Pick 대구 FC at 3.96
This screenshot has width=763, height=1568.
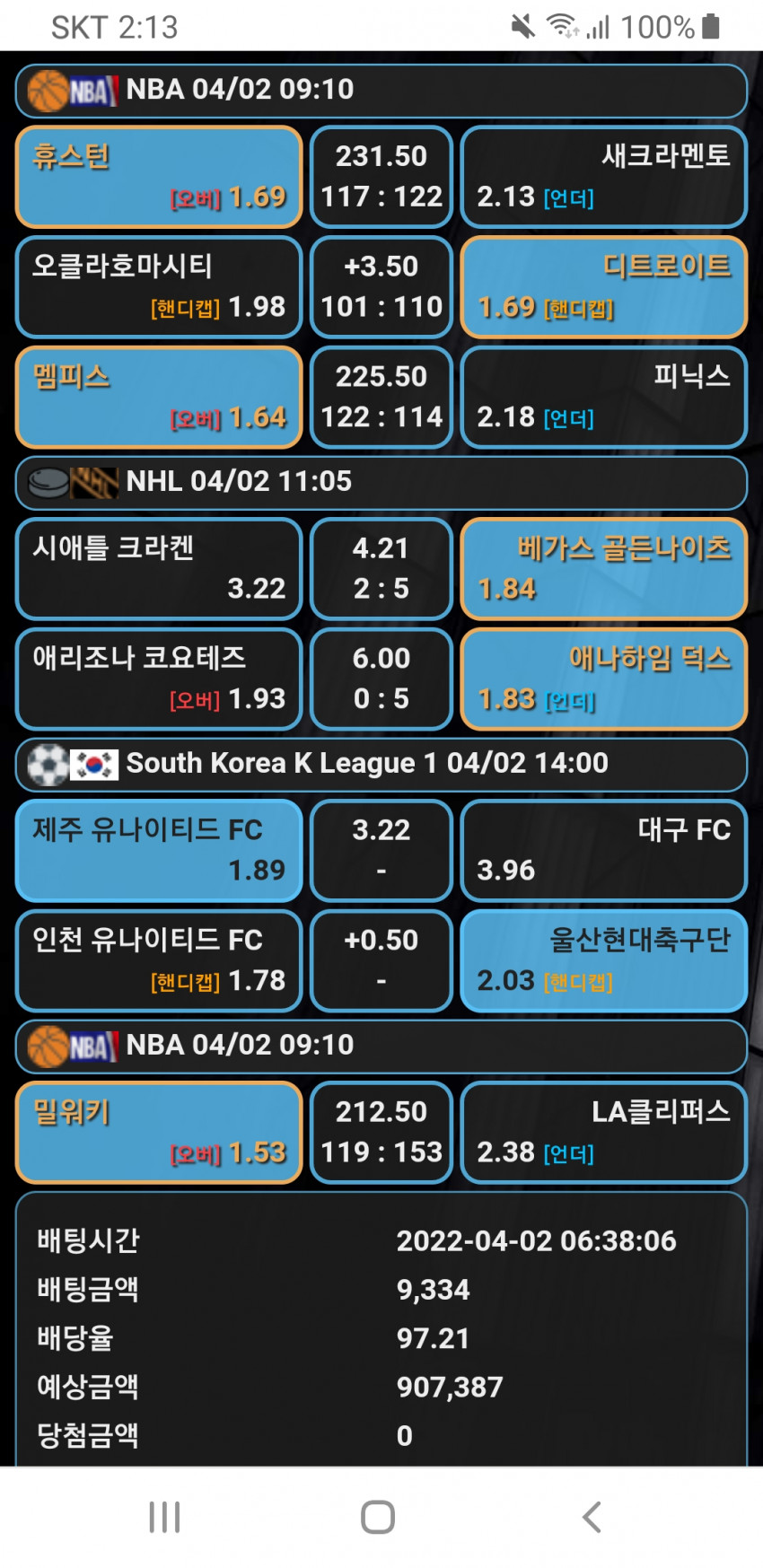pyautogui.click(x=603, y=851)
